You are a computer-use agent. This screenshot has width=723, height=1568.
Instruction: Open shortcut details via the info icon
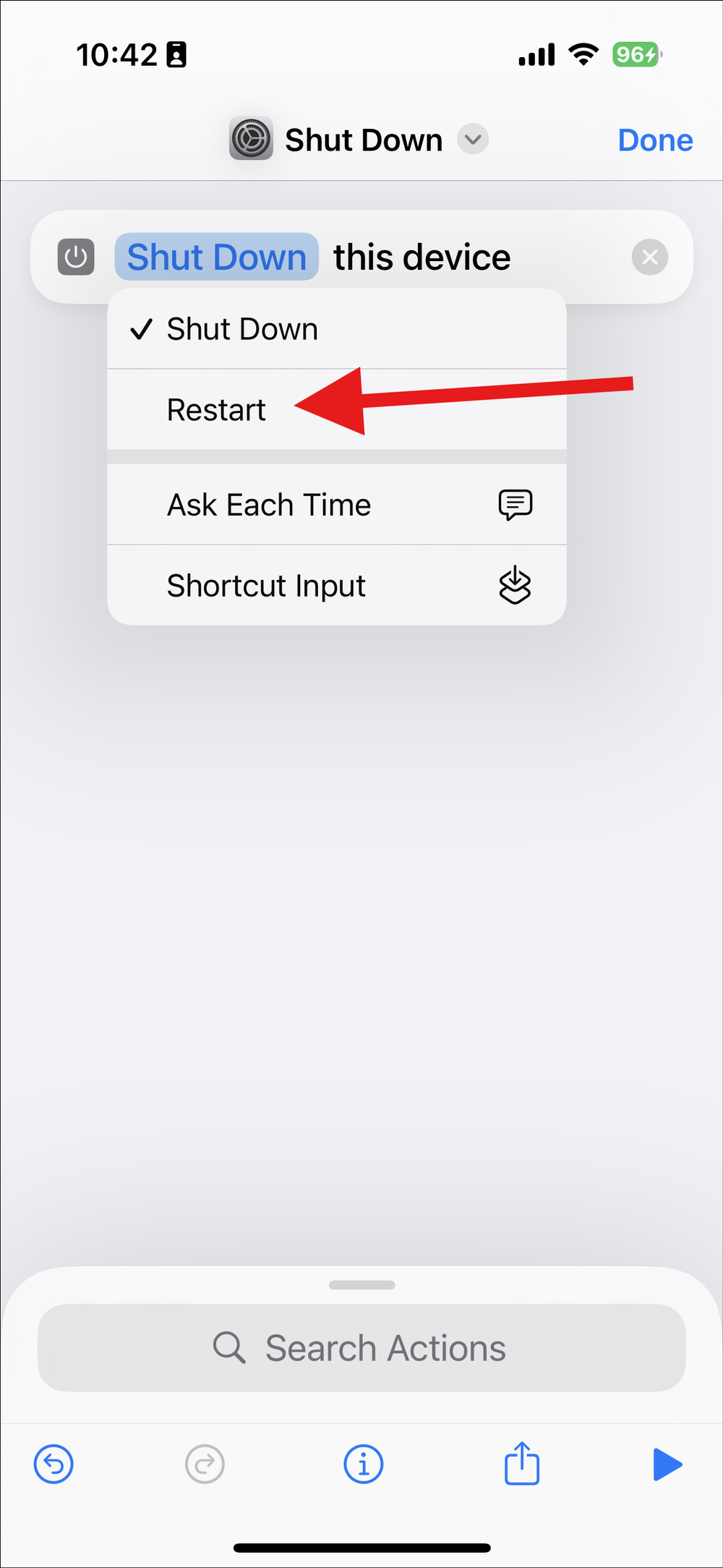pos(363,1464)
